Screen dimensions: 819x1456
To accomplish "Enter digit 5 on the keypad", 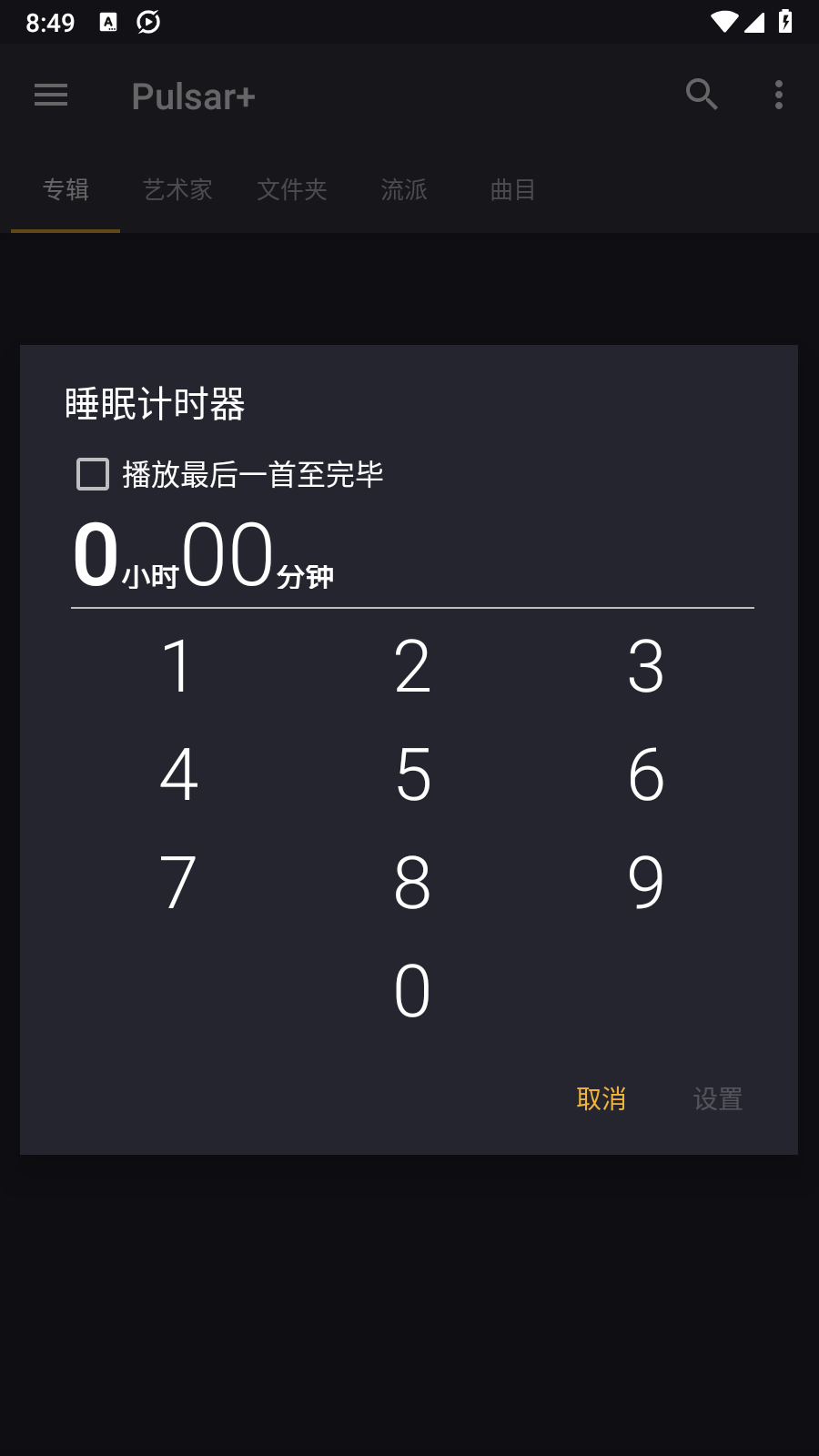I will pos(412,774).
